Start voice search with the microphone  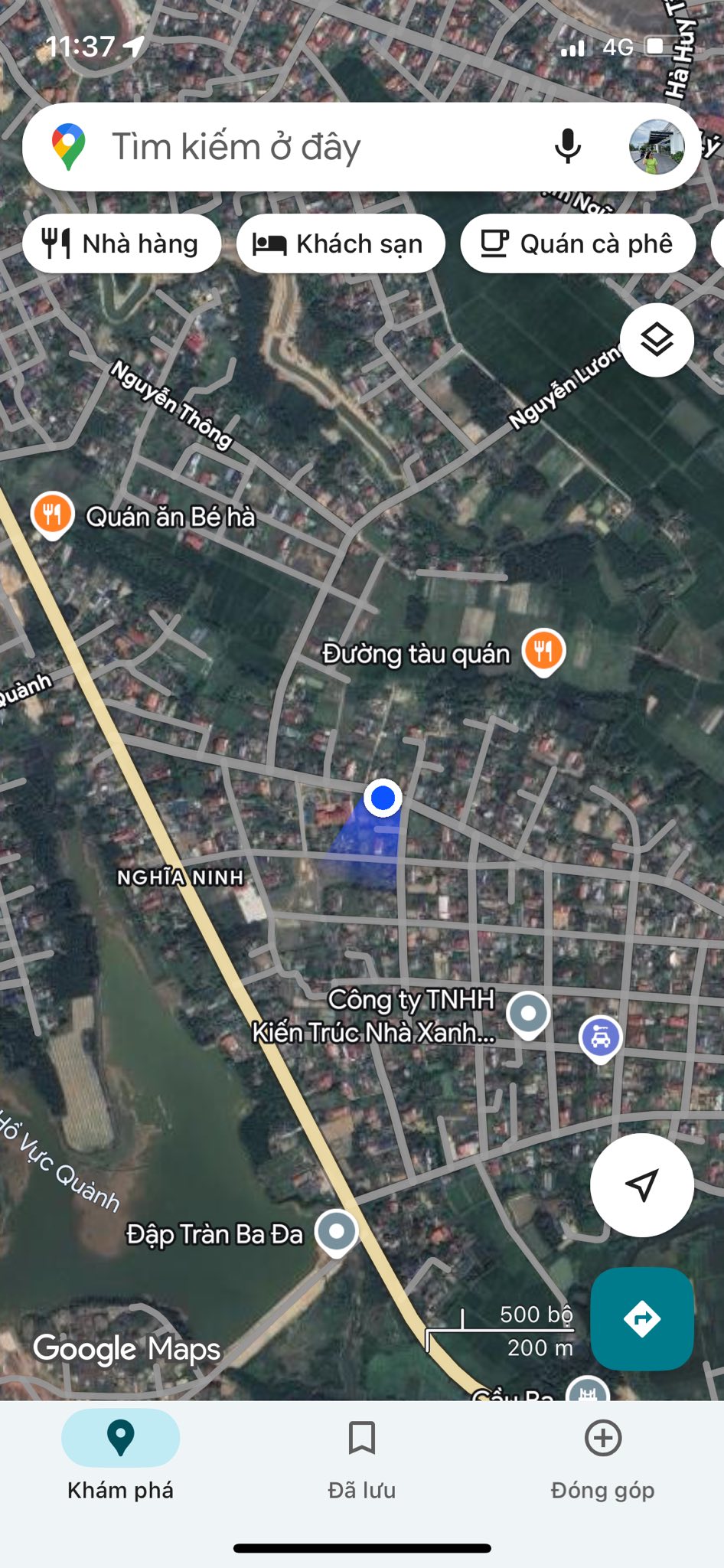coord(567,146)
